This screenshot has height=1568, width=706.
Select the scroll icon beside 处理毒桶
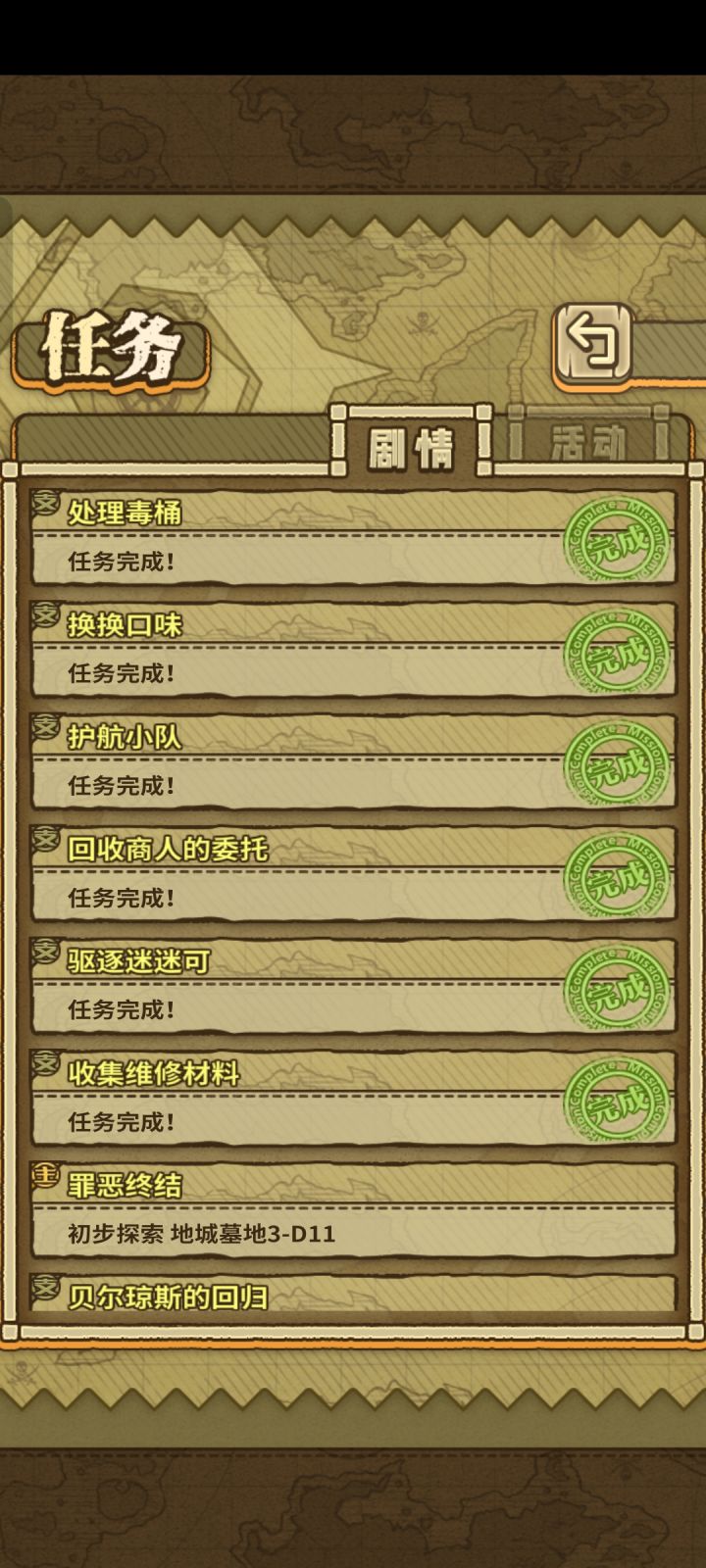(x=44, y=502)
